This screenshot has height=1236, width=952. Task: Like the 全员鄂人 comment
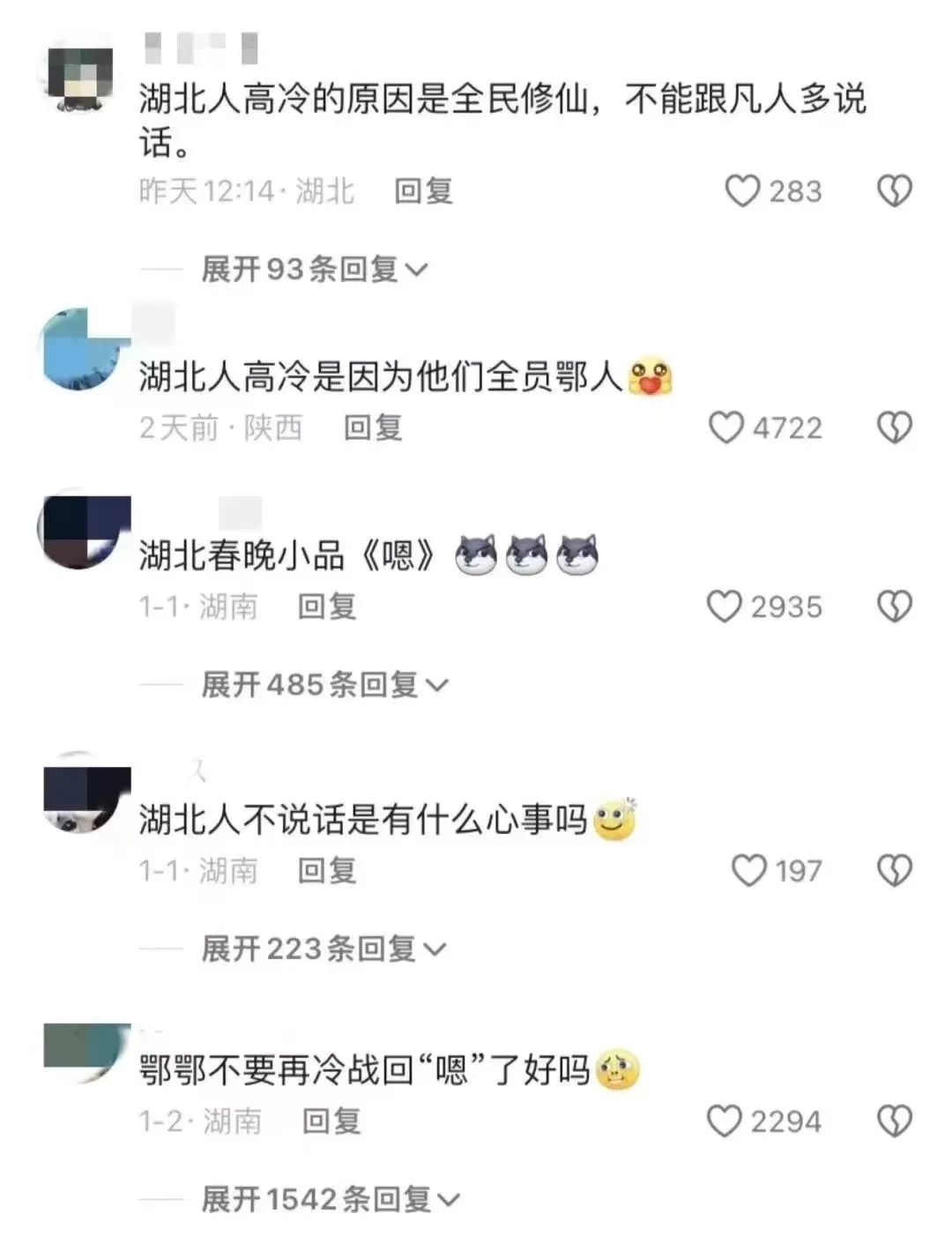click(726, 428)
